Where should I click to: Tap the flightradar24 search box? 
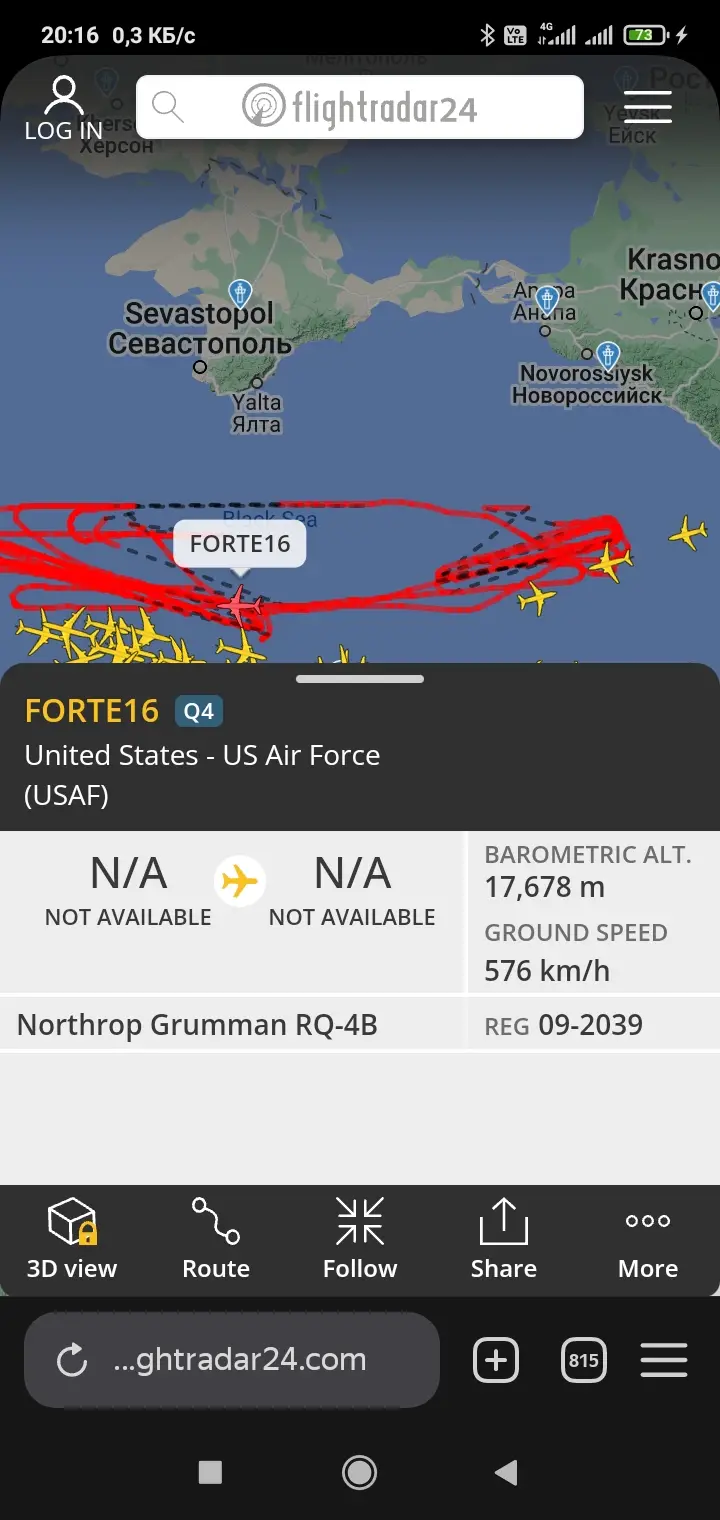(x=360, y=107)
